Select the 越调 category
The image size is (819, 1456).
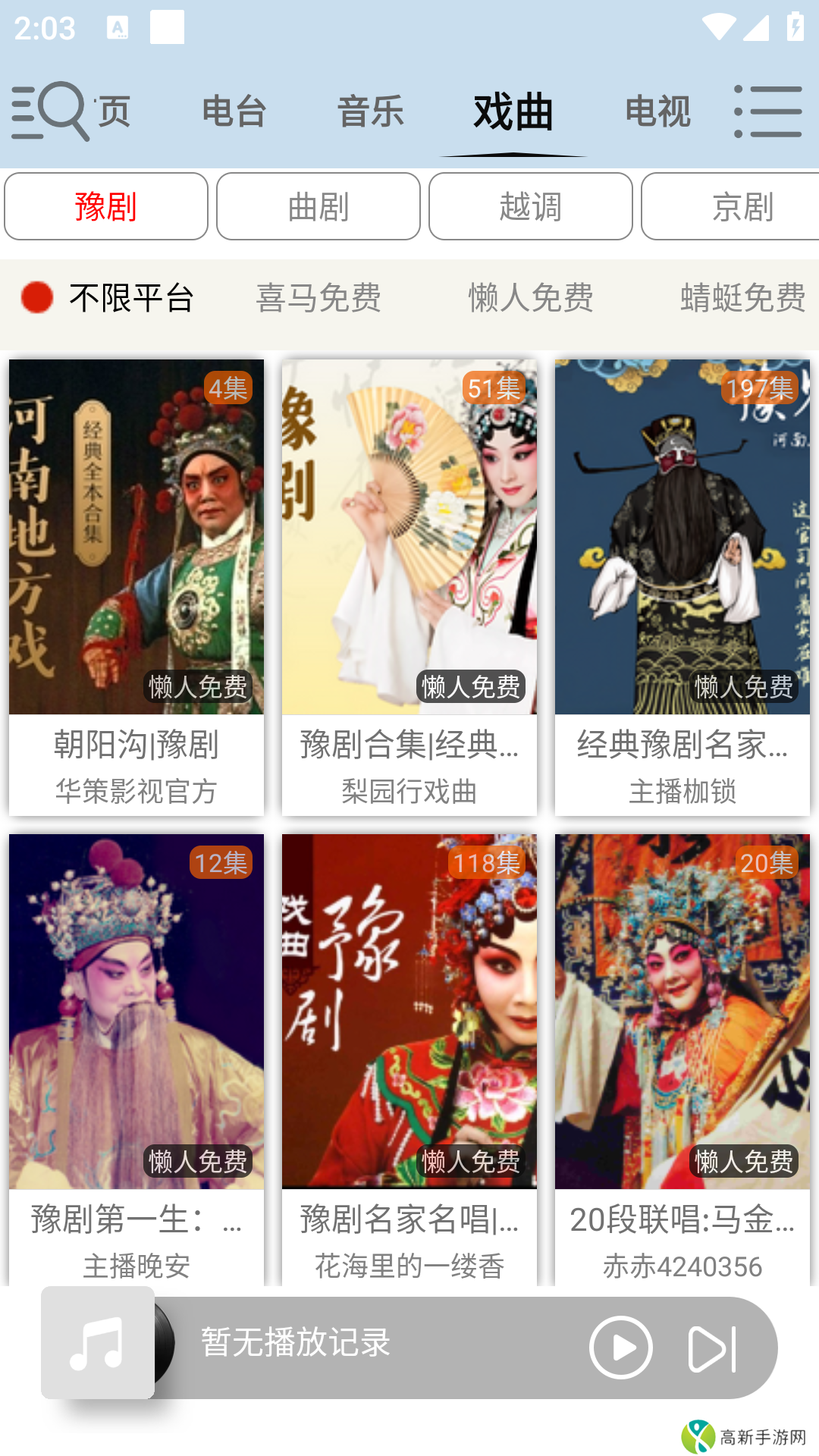[531, 206]
